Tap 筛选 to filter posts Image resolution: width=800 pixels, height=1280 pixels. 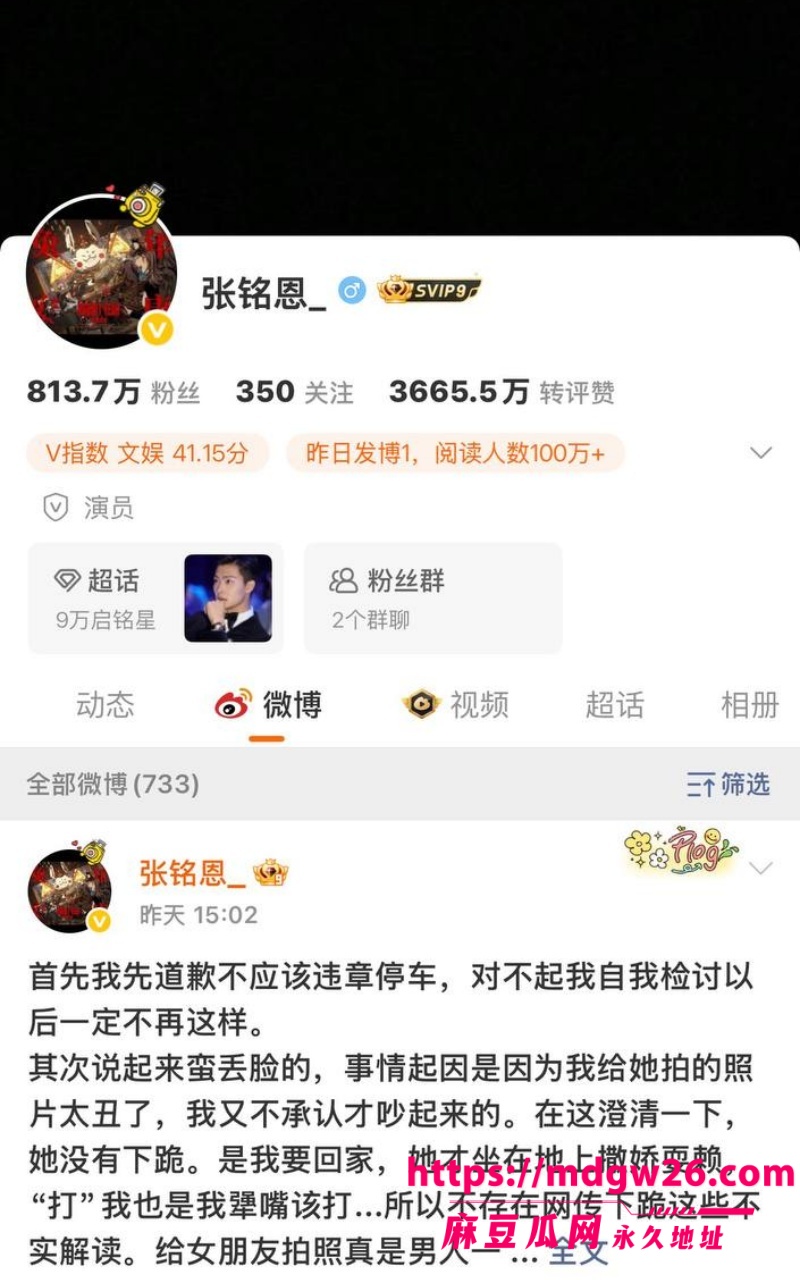[728, 784]
